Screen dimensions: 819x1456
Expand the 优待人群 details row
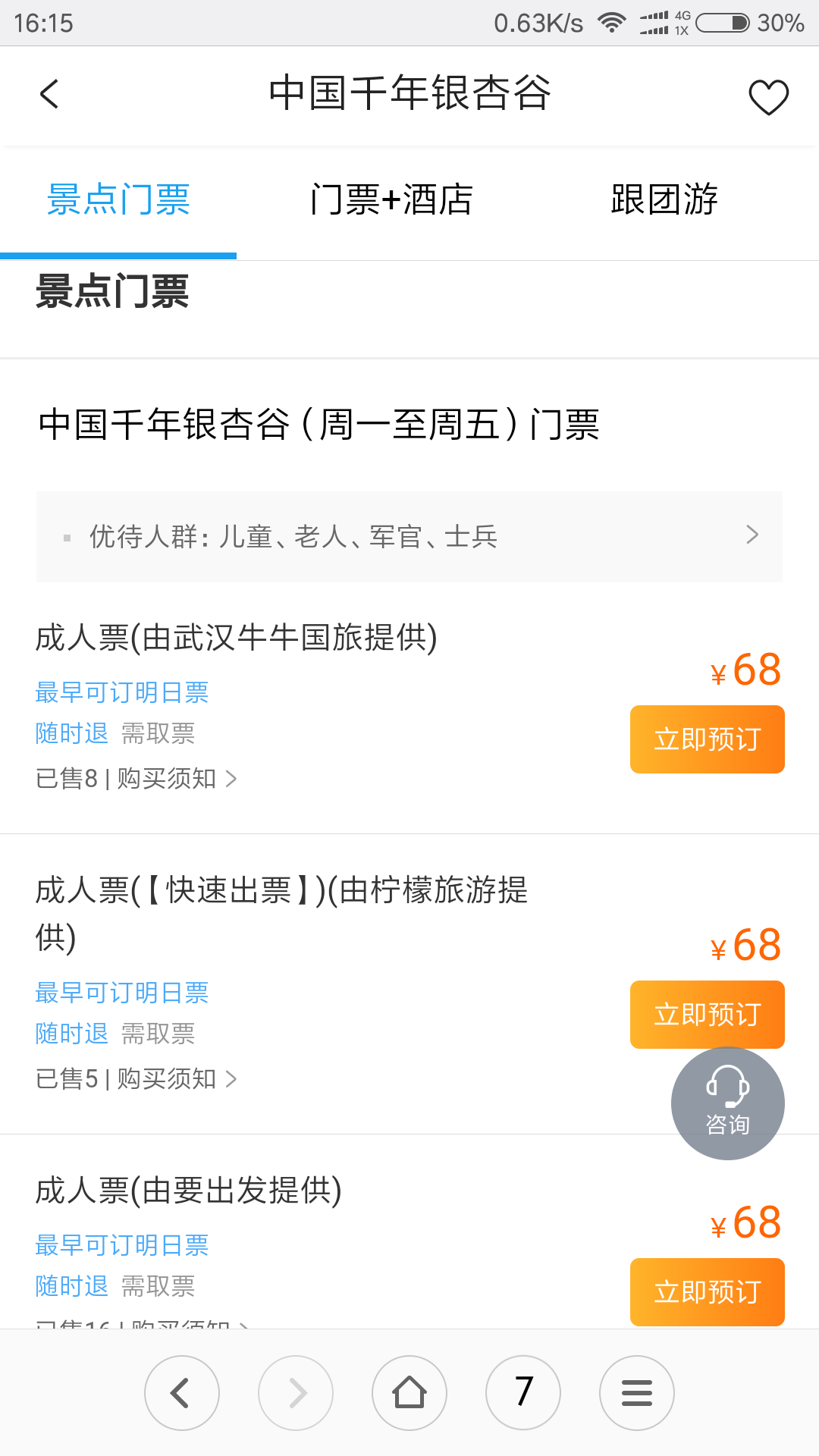coord(409,536)
